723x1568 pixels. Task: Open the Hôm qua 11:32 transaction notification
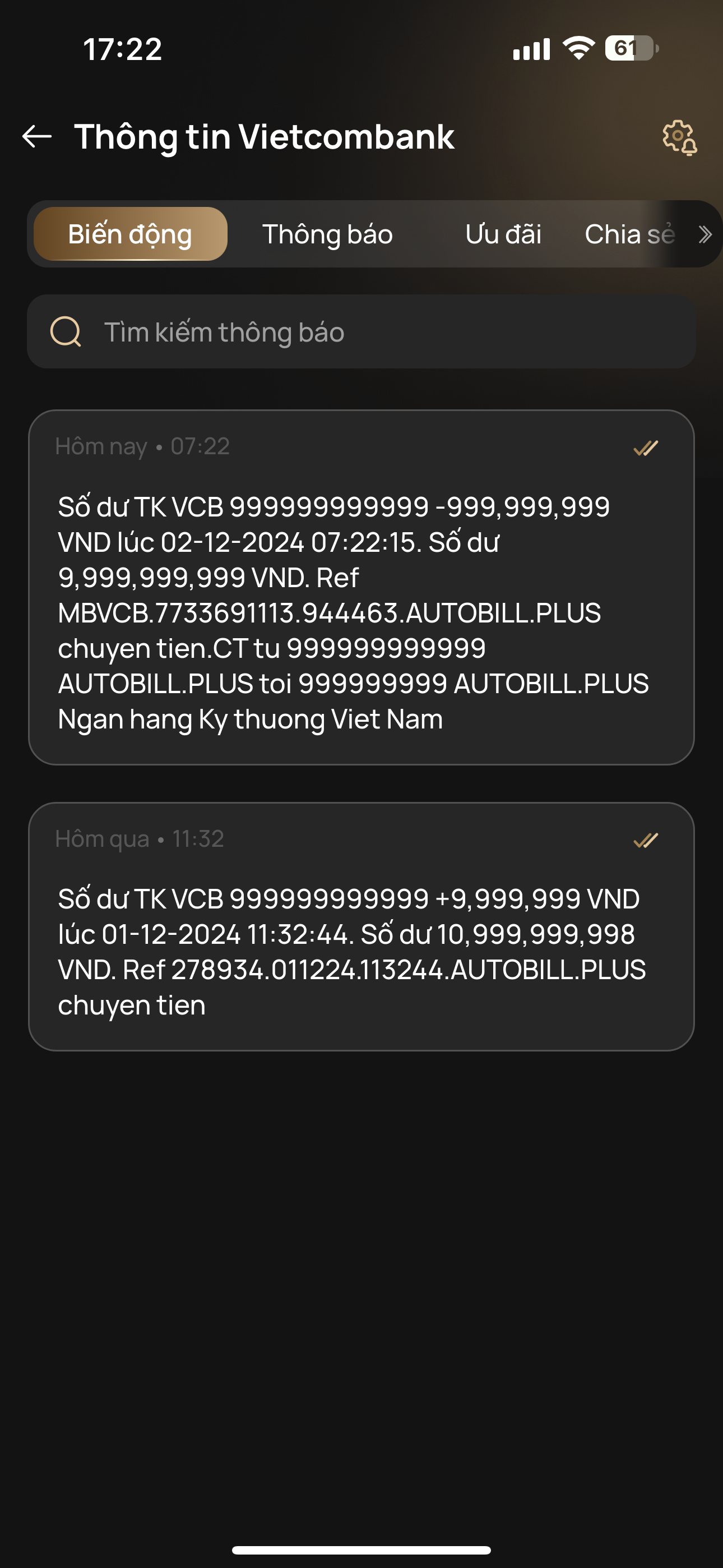tap(361, 926)
